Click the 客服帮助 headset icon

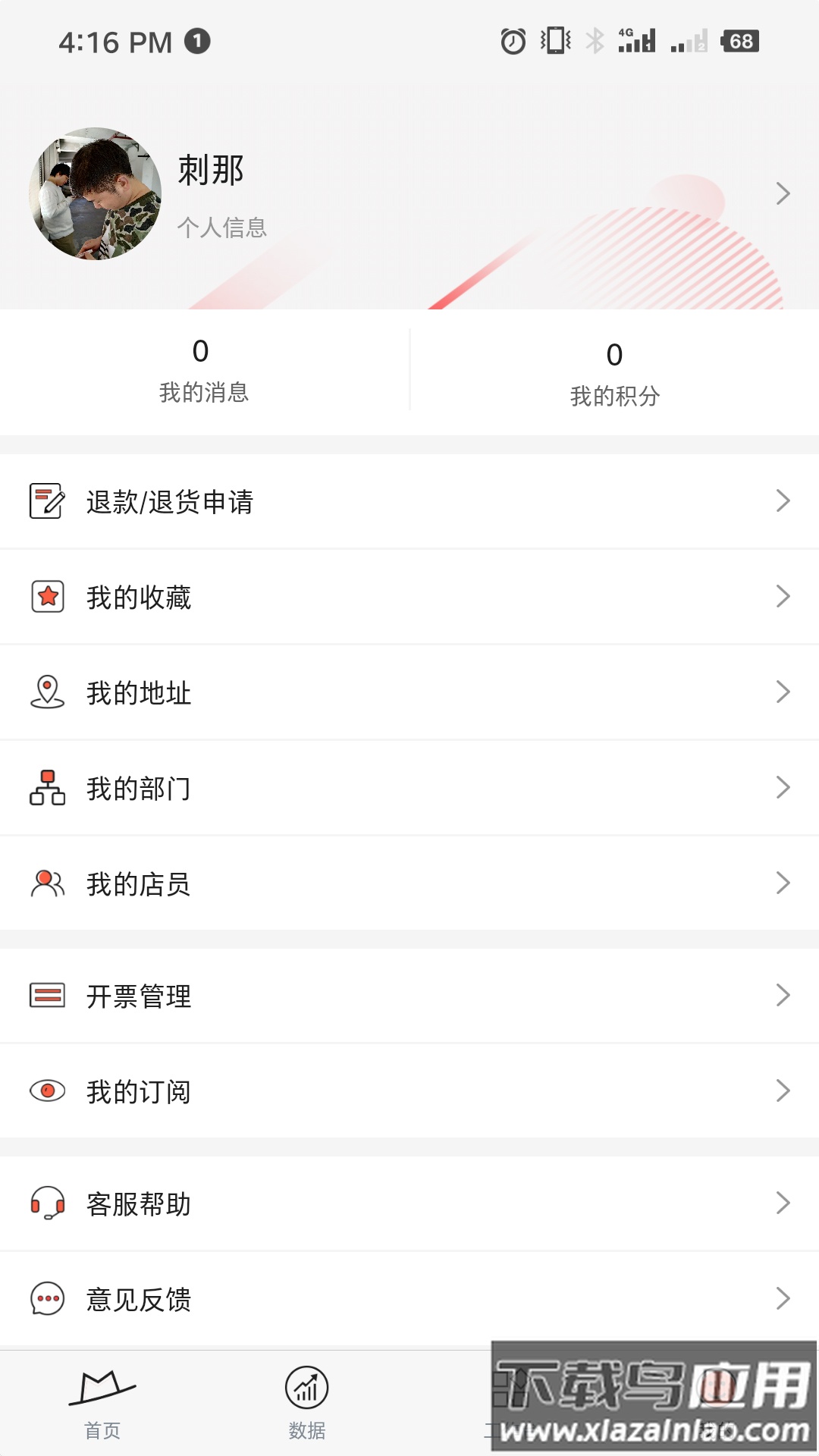click(x=47, y=1203)
